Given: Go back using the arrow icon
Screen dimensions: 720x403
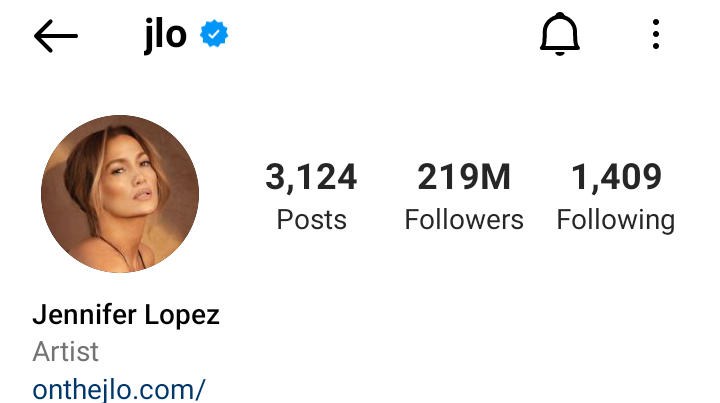Looking at the screenshot, I should pyautogui.click(x=56, y=37).
